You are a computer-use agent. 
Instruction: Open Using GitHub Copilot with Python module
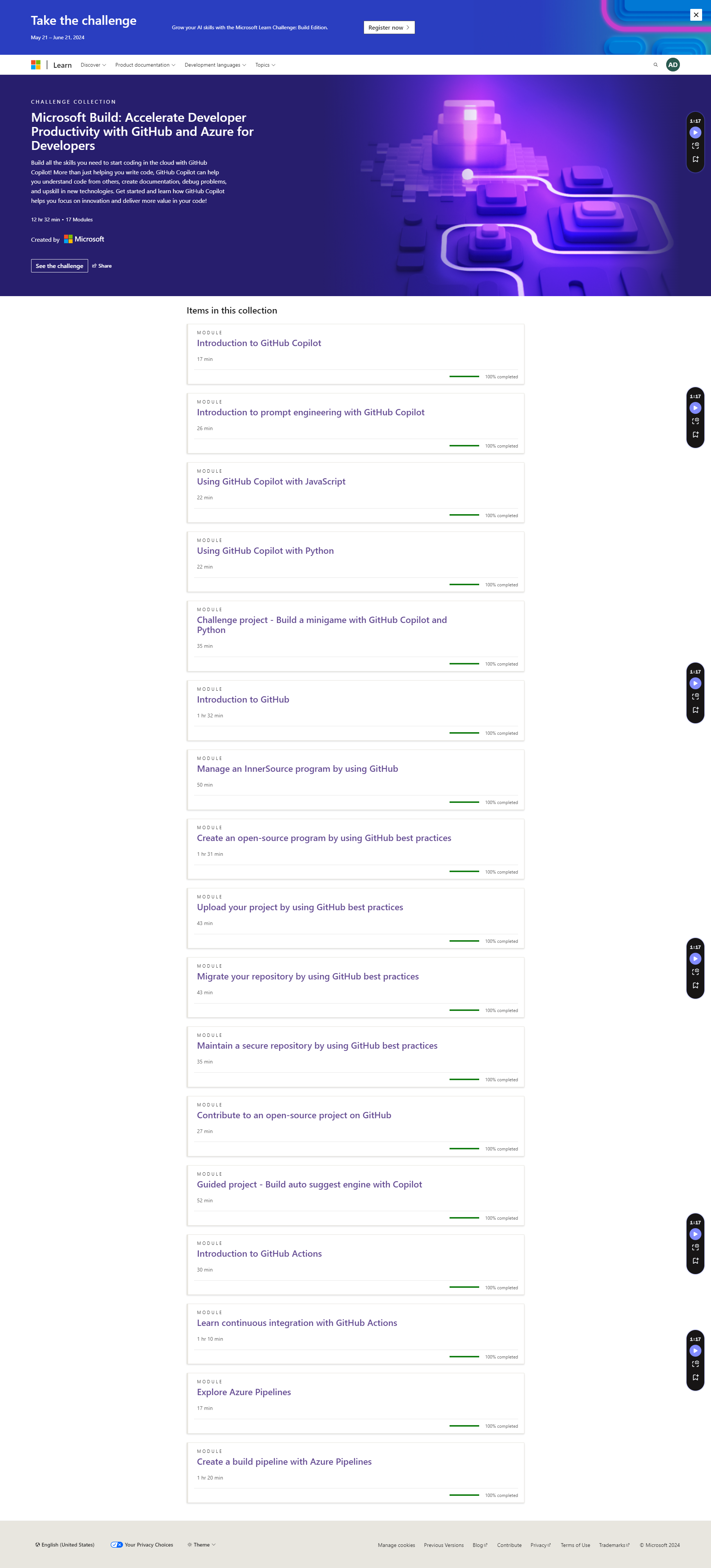tap(265, 551)
